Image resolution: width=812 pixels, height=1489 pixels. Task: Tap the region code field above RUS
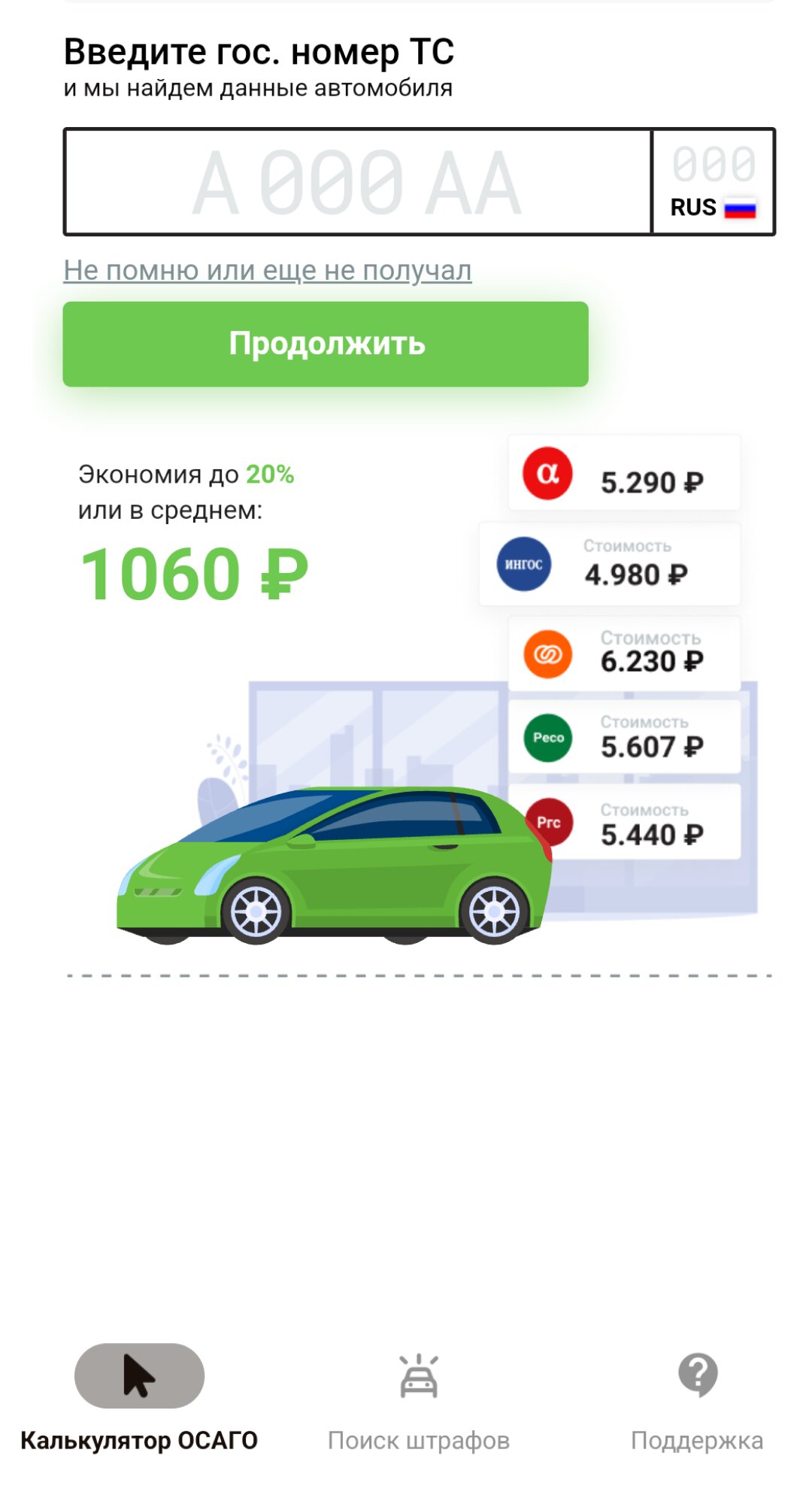(x=714, y=165)
